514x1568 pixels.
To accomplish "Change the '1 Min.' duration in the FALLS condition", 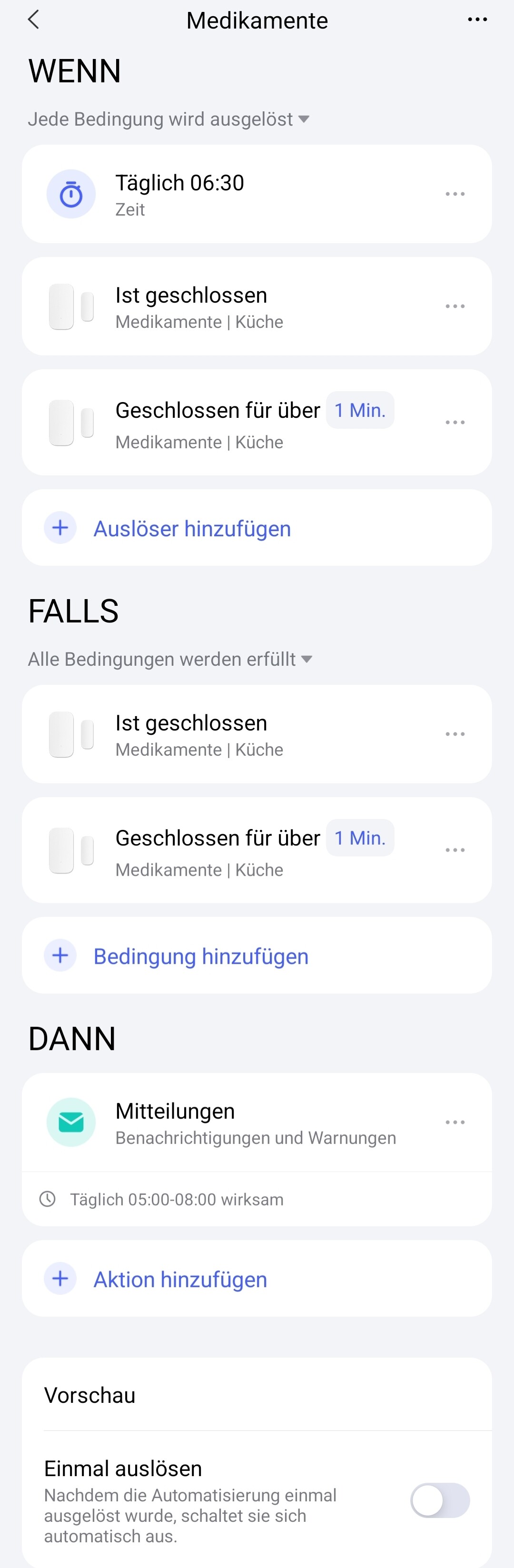I will 360,838.
